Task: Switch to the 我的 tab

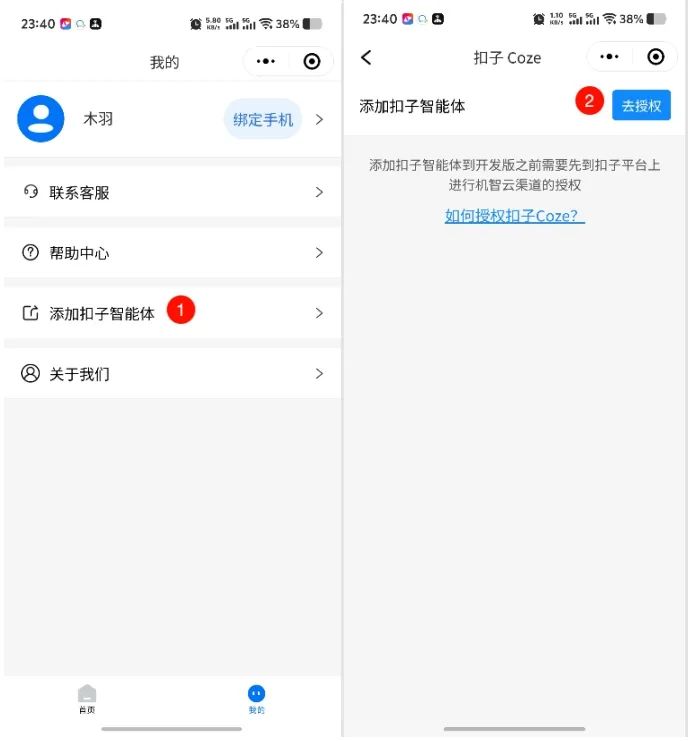Action: 256,699
